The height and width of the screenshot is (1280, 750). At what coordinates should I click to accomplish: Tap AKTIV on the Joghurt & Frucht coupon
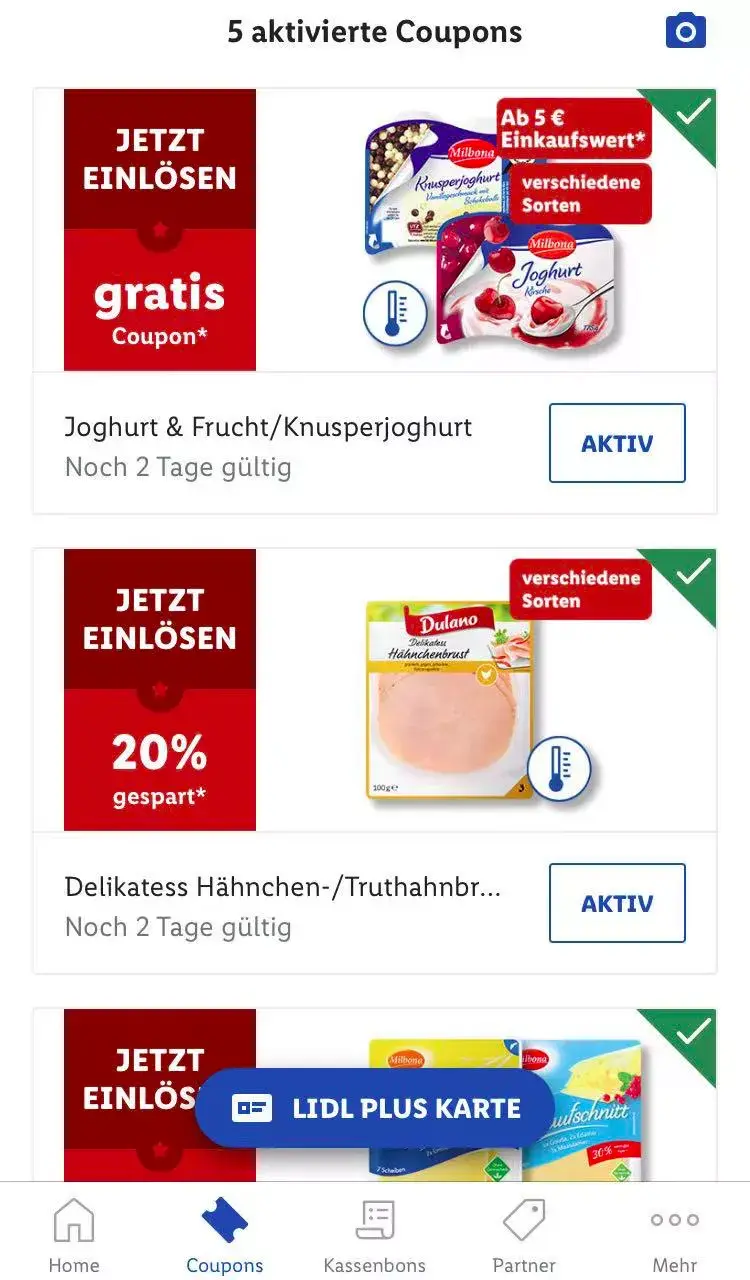pyautogui.click(x=617, y=443)
